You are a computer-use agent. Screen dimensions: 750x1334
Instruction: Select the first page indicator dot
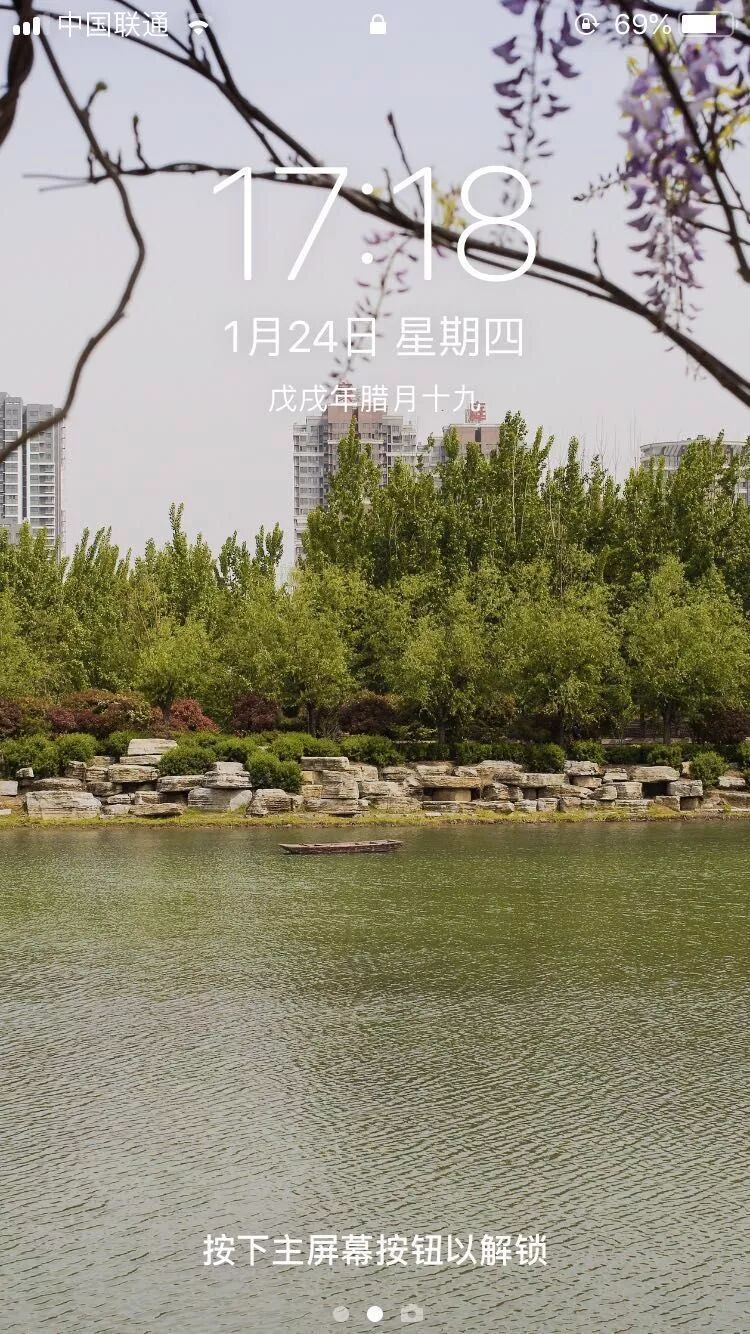[341, 1314]
